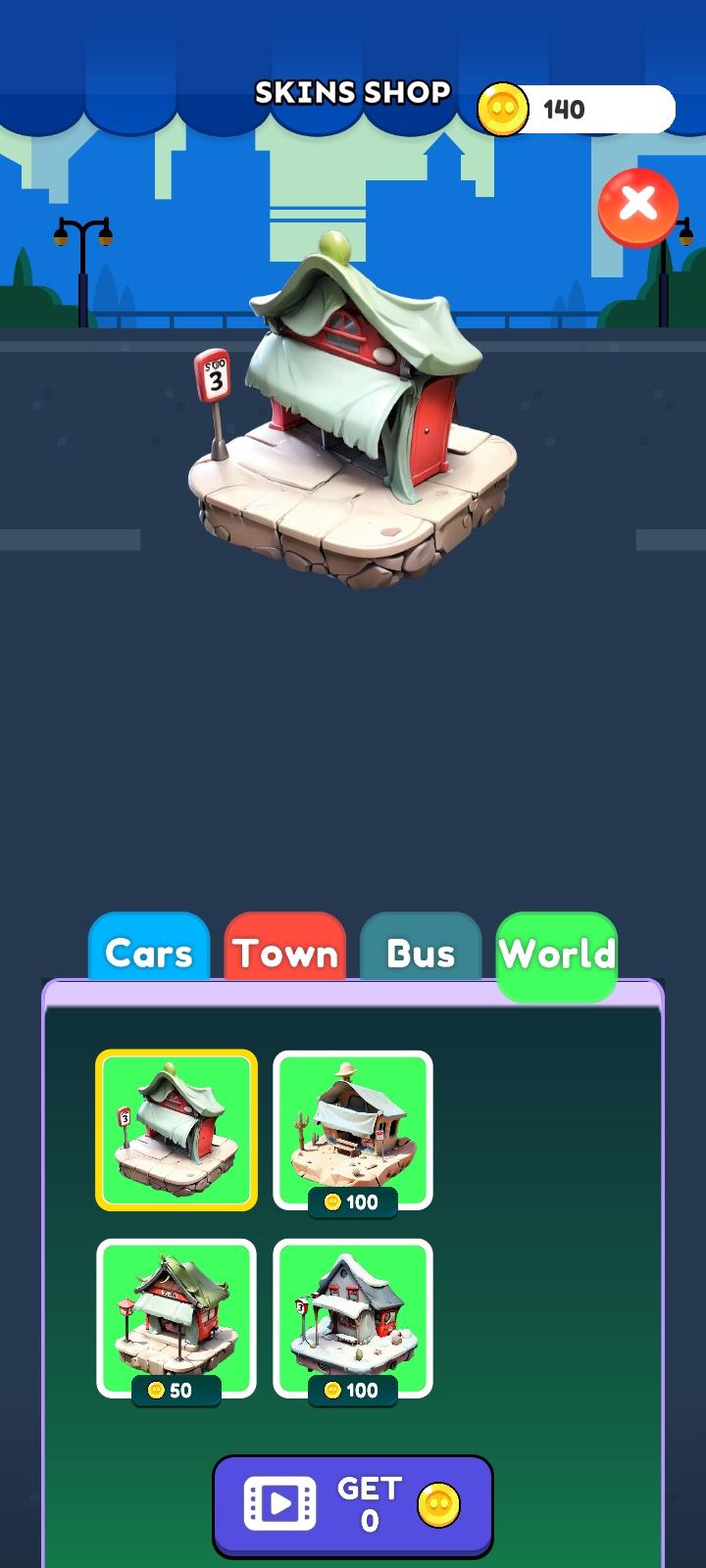Select the World tab
706x1568 pixels.
click(x=557, y=955)
